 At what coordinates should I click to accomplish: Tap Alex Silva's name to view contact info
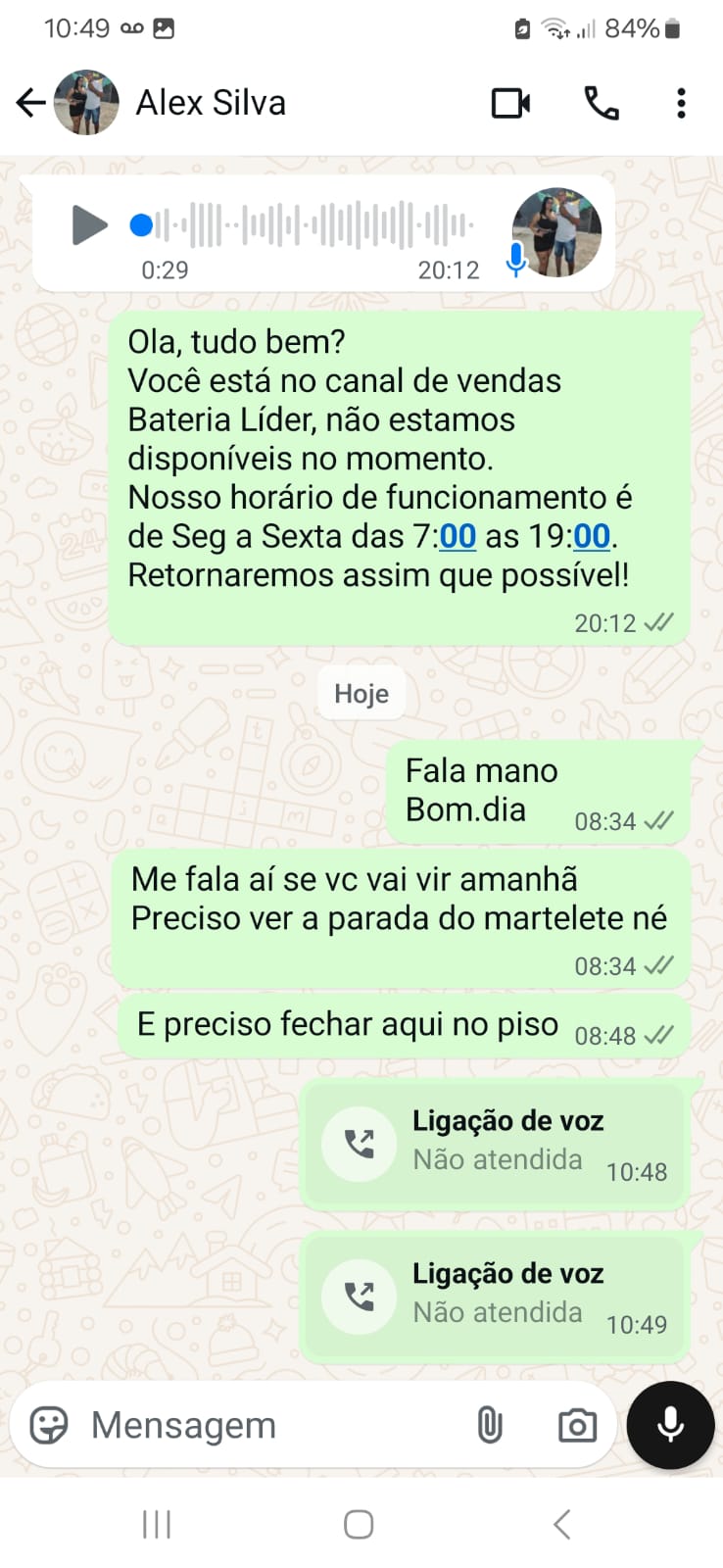[x=210, y=102]
